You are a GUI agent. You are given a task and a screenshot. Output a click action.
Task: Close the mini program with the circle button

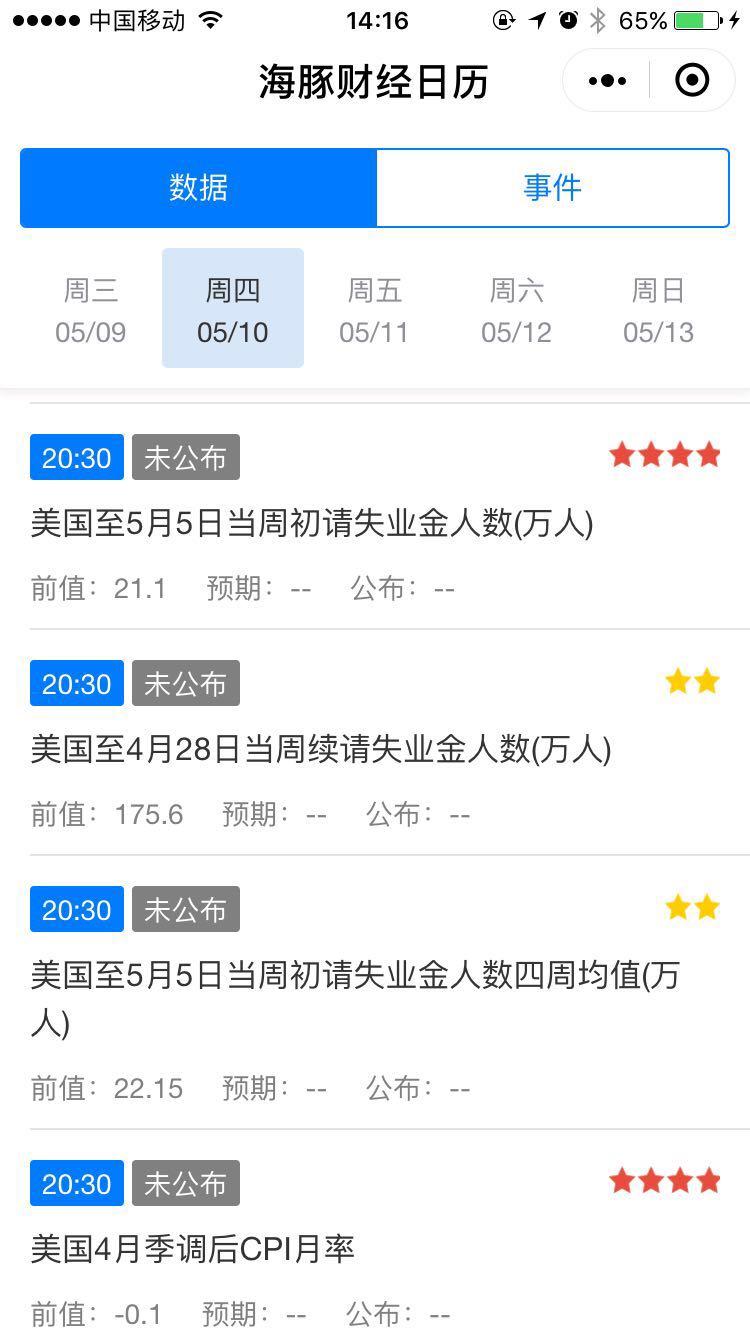tap(692, 81)
